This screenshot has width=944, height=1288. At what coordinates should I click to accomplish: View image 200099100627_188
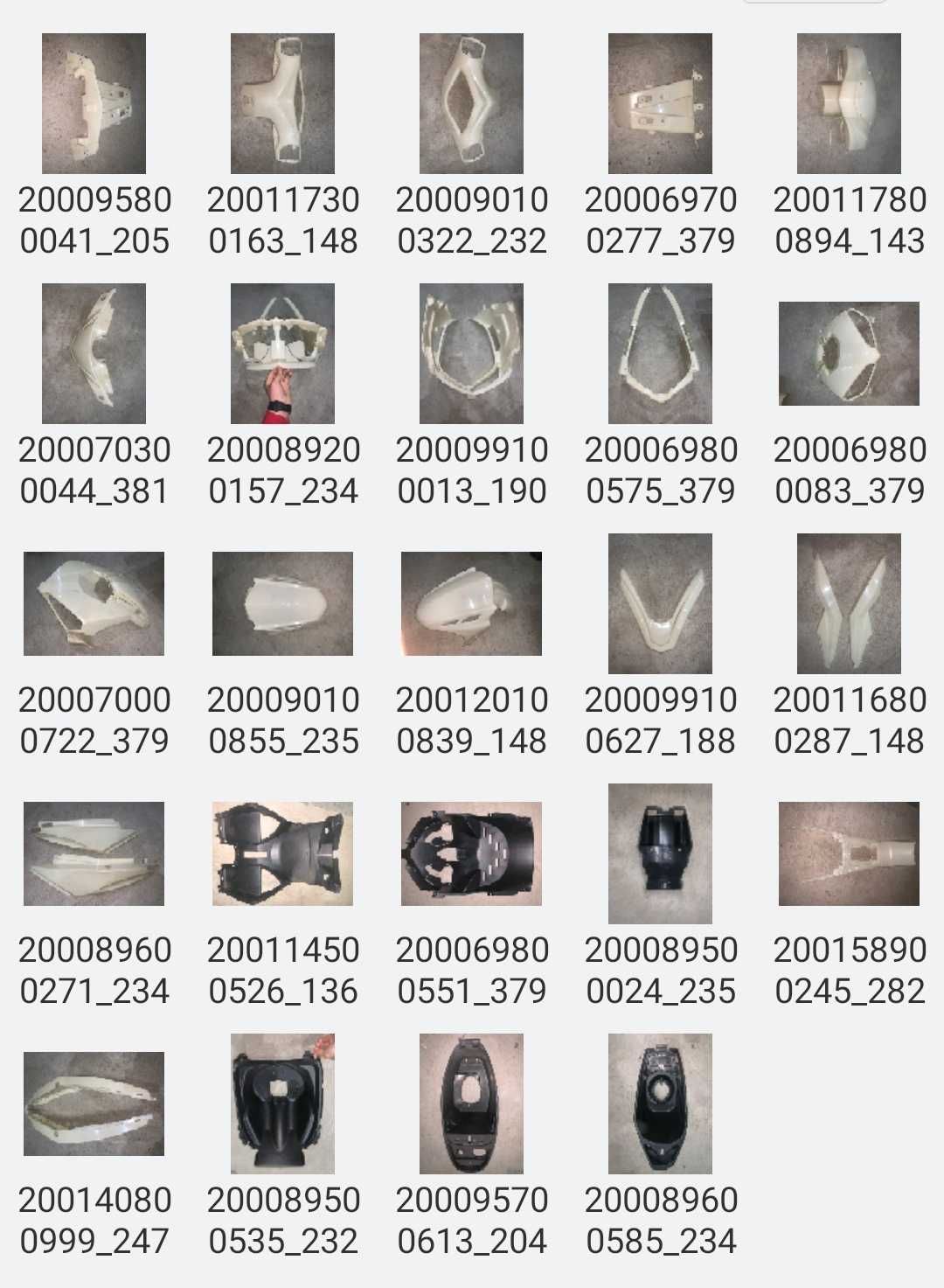[x=660, y=604]
